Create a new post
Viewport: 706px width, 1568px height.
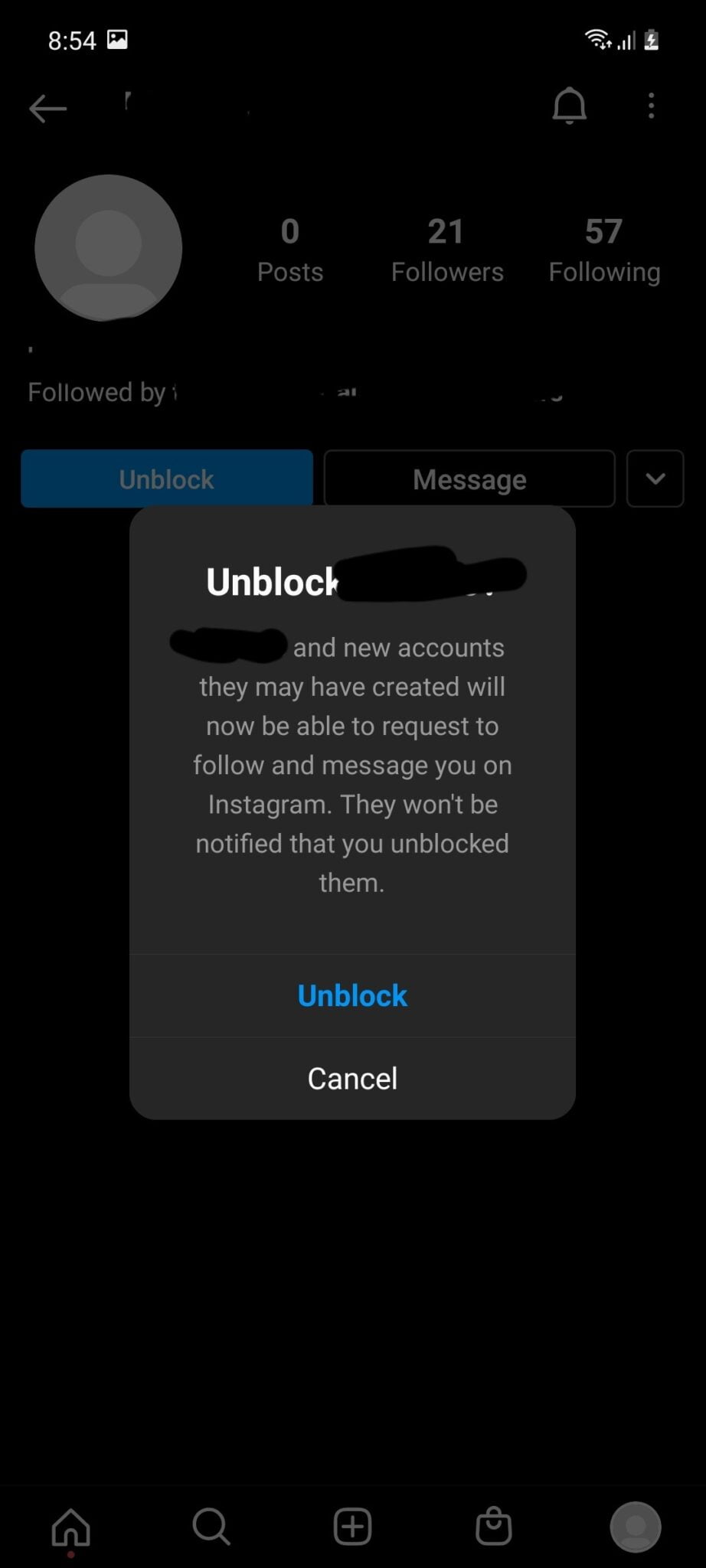(x=352, y=1527)
